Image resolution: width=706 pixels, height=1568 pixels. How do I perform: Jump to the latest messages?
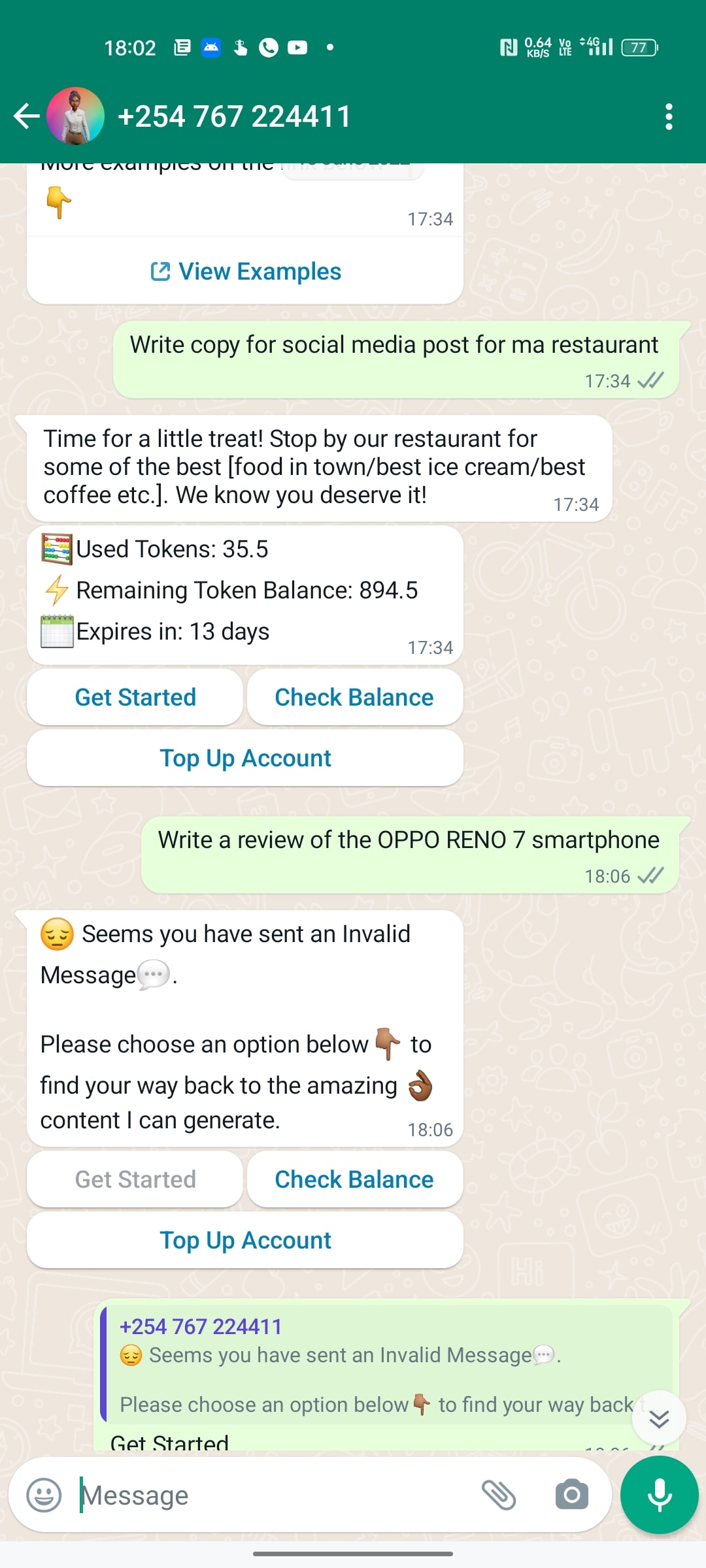(x=659, y=1418)
